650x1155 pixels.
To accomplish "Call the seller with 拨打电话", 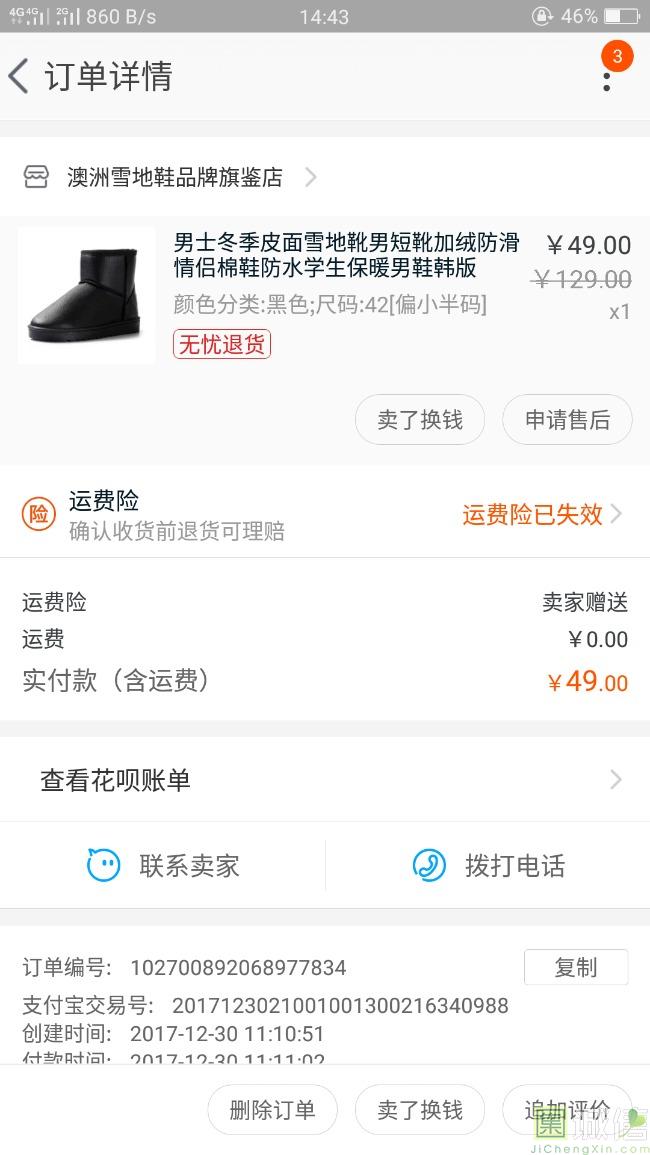I will tap(489, 866).
